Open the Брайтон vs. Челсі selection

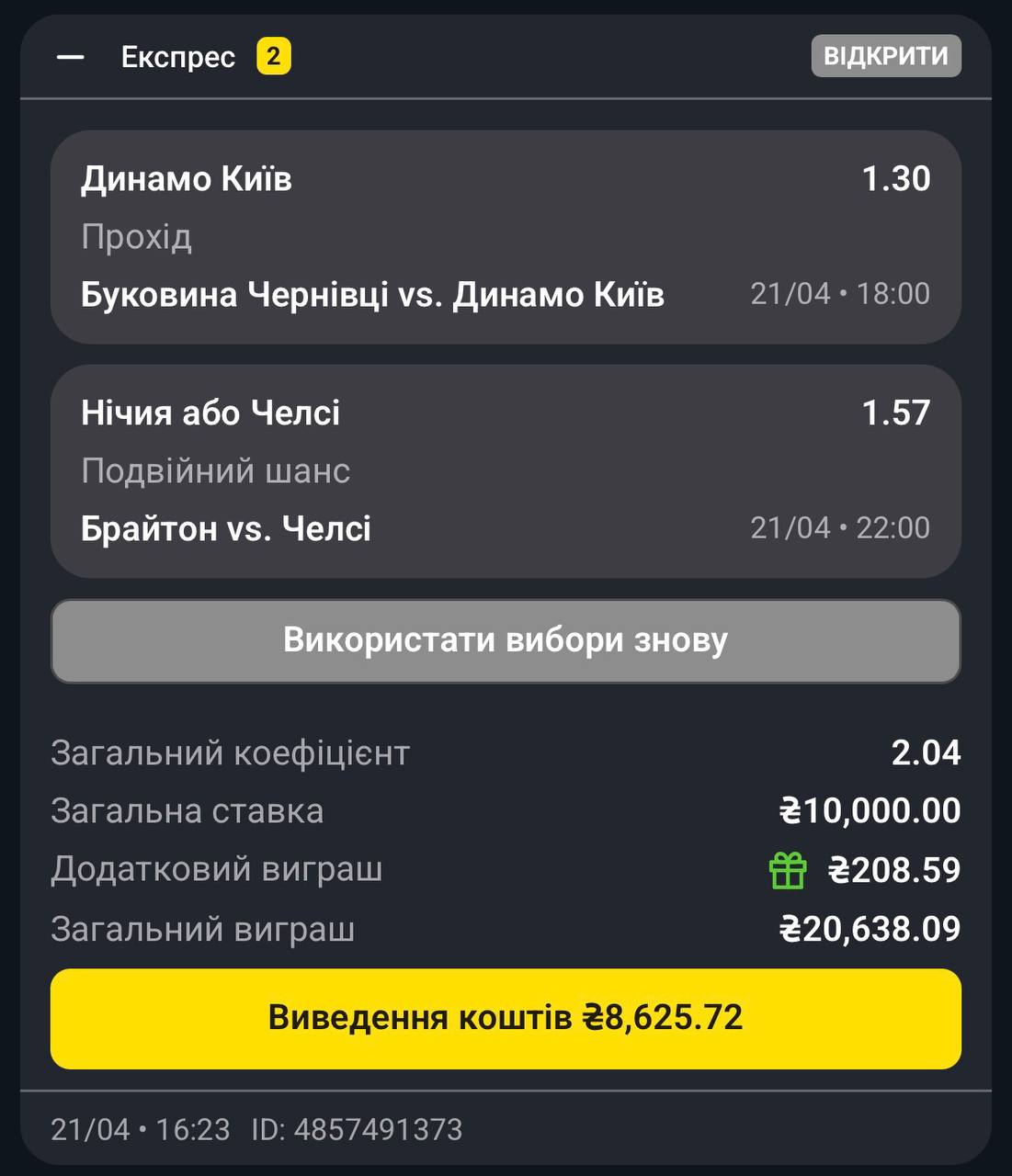click(x=506, y=471)
